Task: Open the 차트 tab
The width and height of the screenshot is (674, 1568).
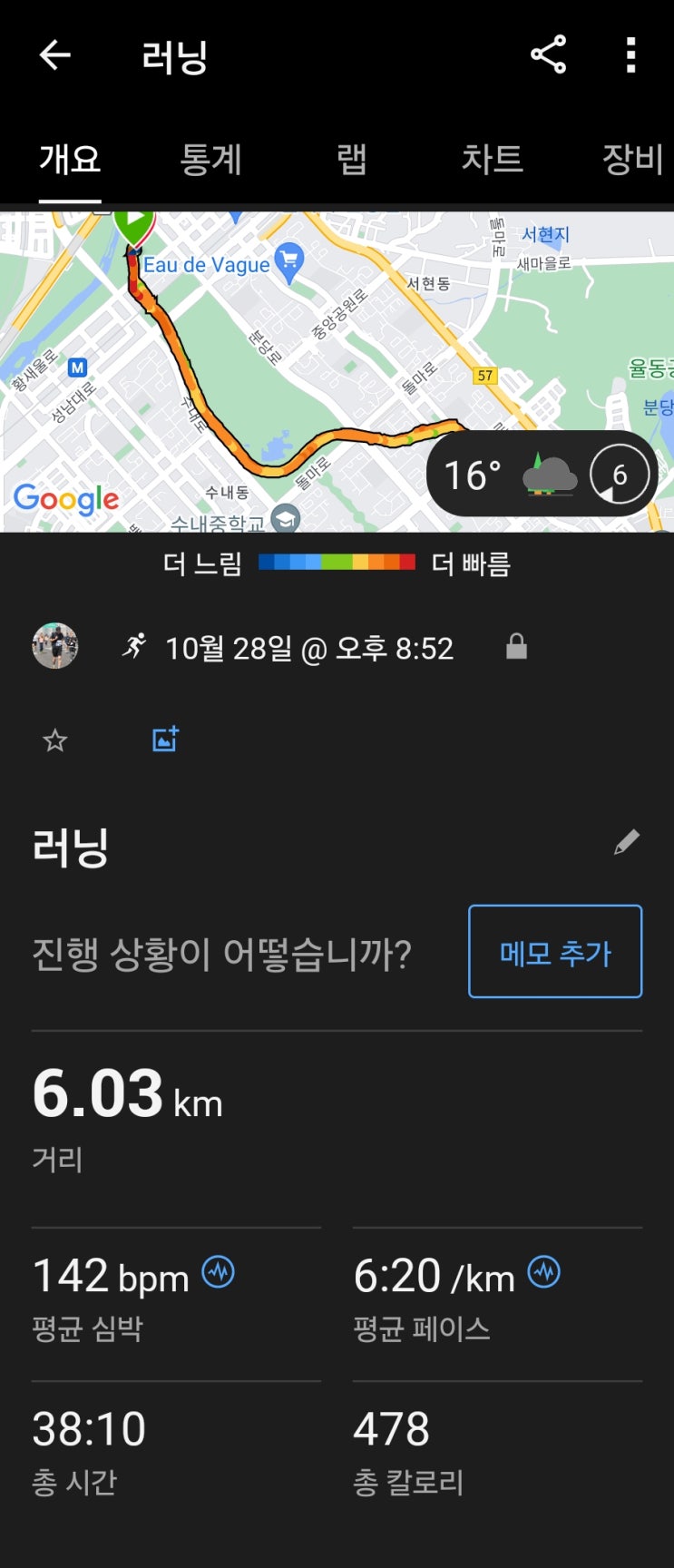Action: [492, 160]
